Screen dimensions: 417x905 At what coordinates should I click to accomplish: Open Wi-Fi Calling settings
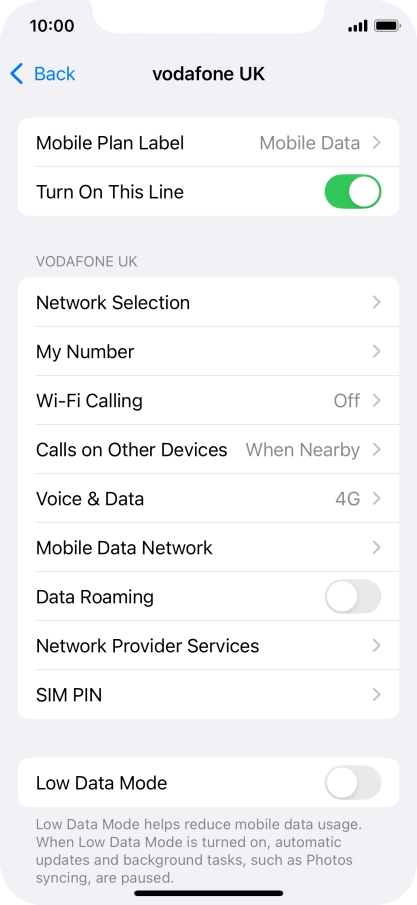[x=208, y=401]
